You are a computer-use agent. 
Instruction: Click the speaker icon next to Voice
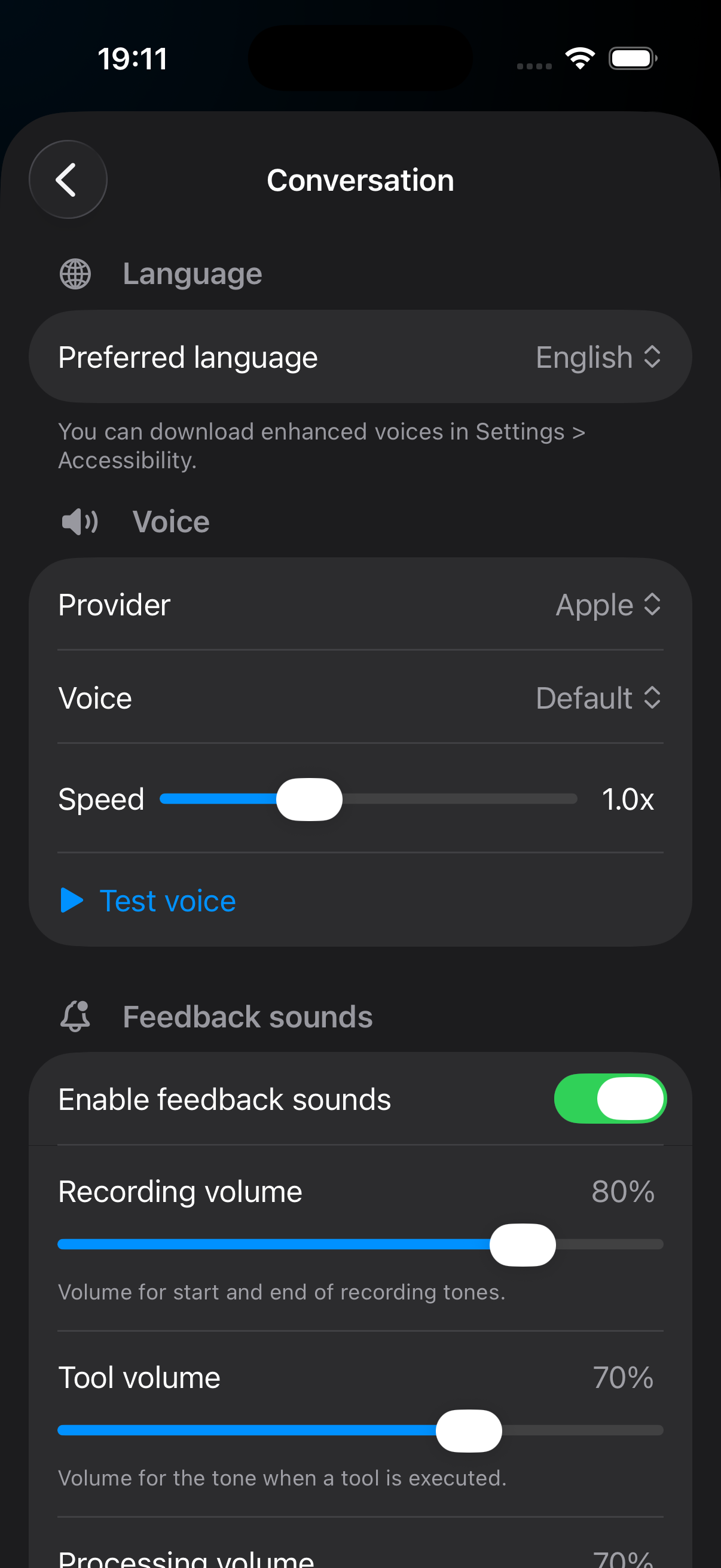pyautogui.click(x=79, y=521)
